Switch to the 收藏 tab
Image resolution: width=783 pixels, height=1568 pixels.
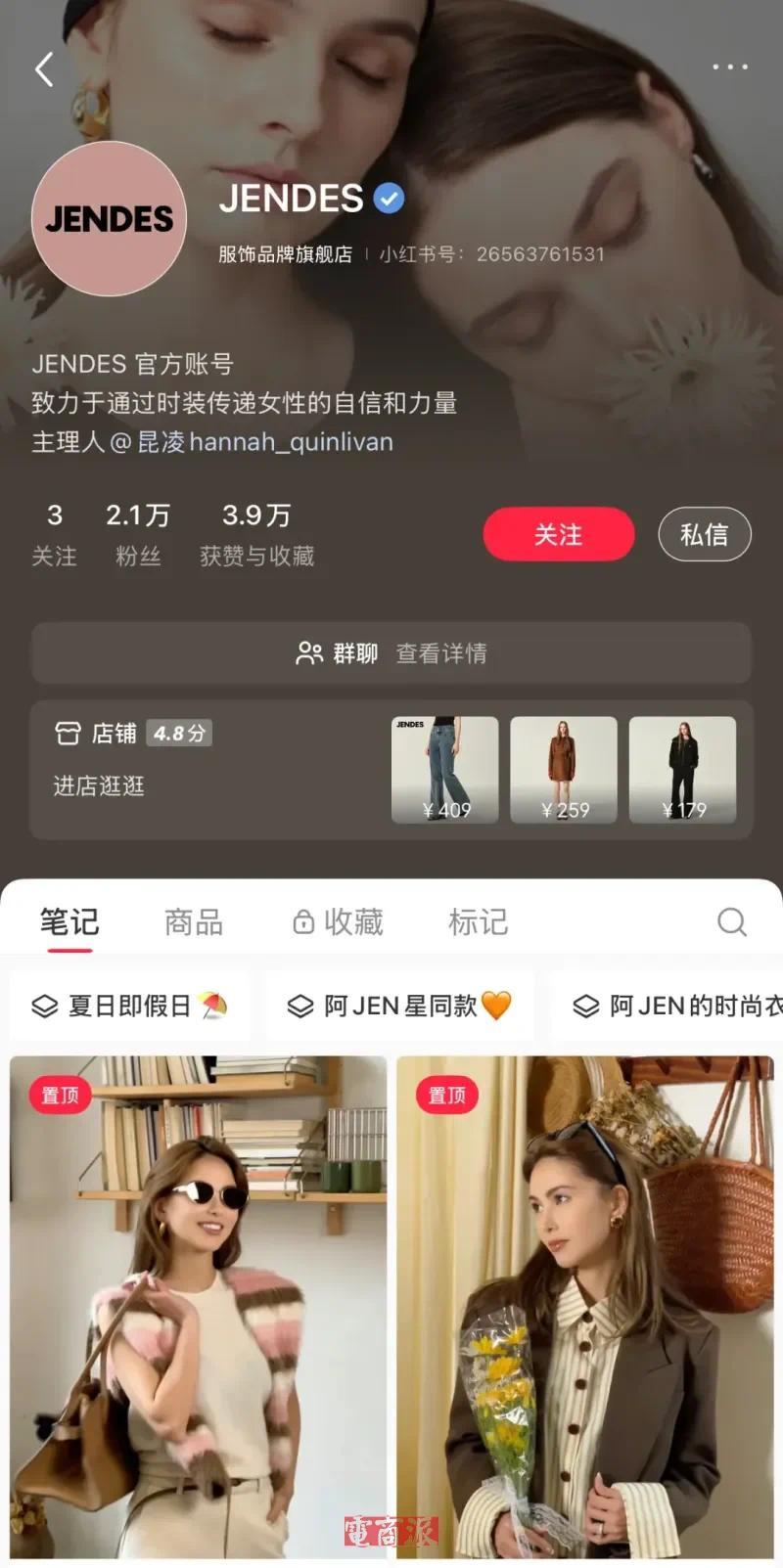pyautogui.click(x=339, y=921)
